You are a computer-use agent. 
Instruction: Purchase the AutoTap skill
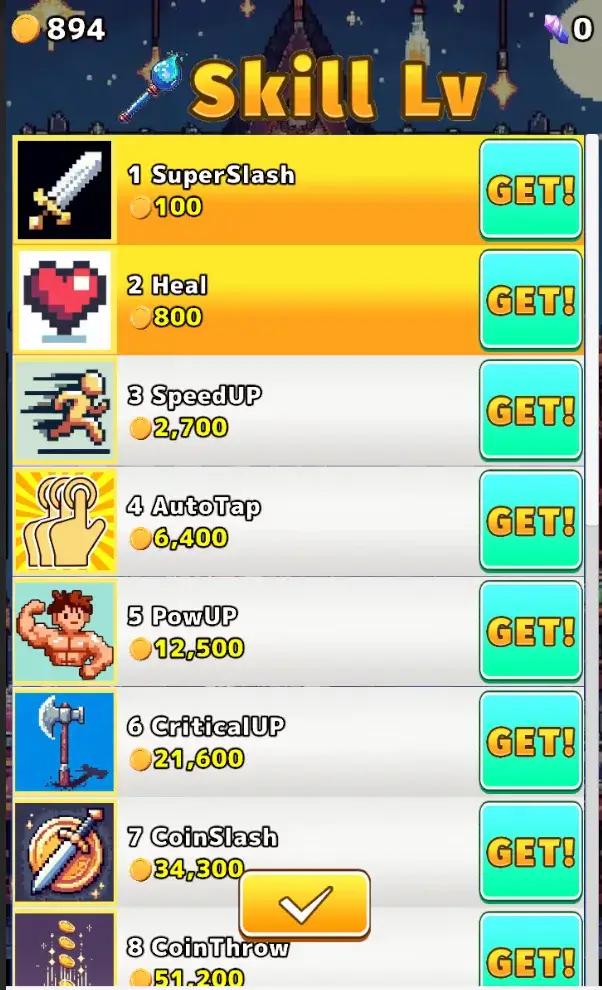click(530, 521)
